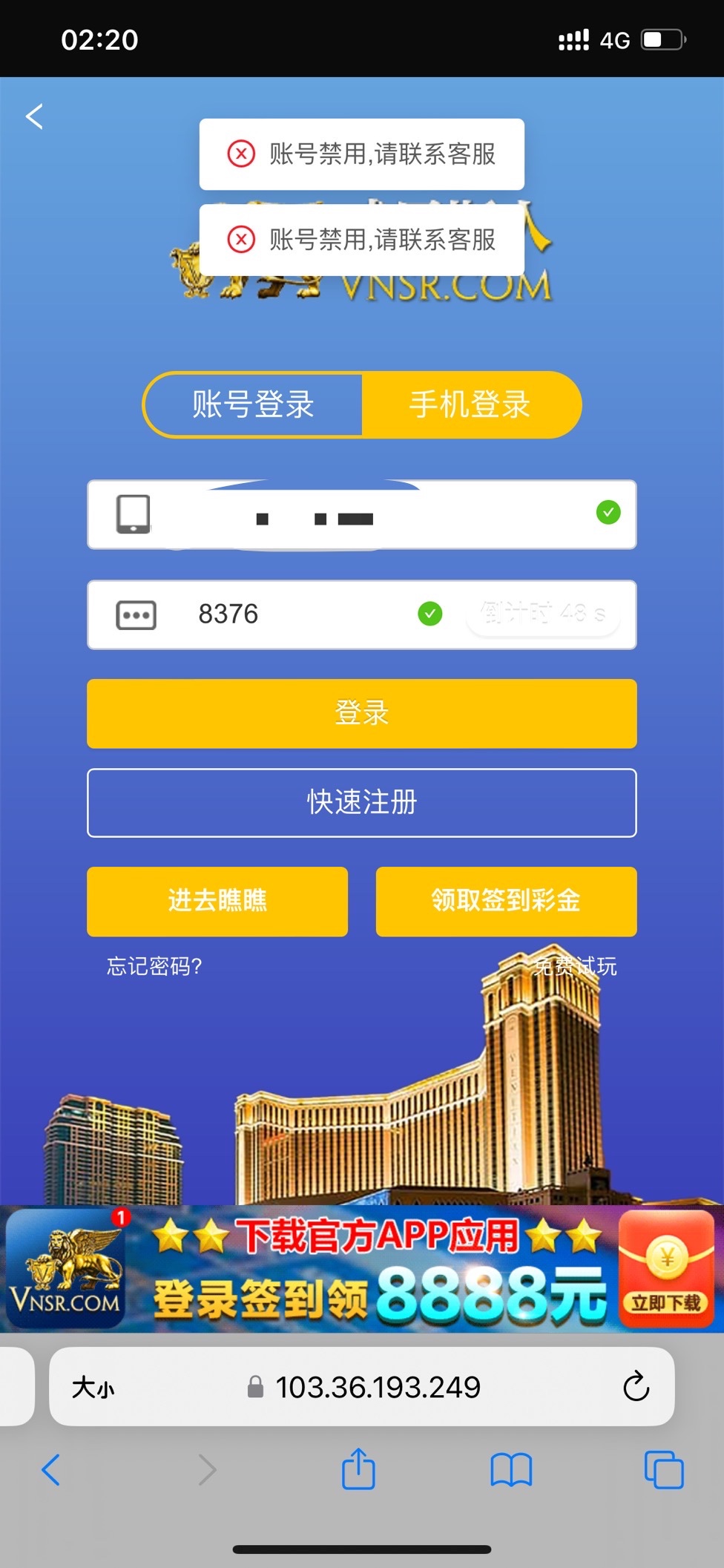Screen dimensions: 724x1568
Task: Switch to 账号登录 tab
Action: [253, 404]
